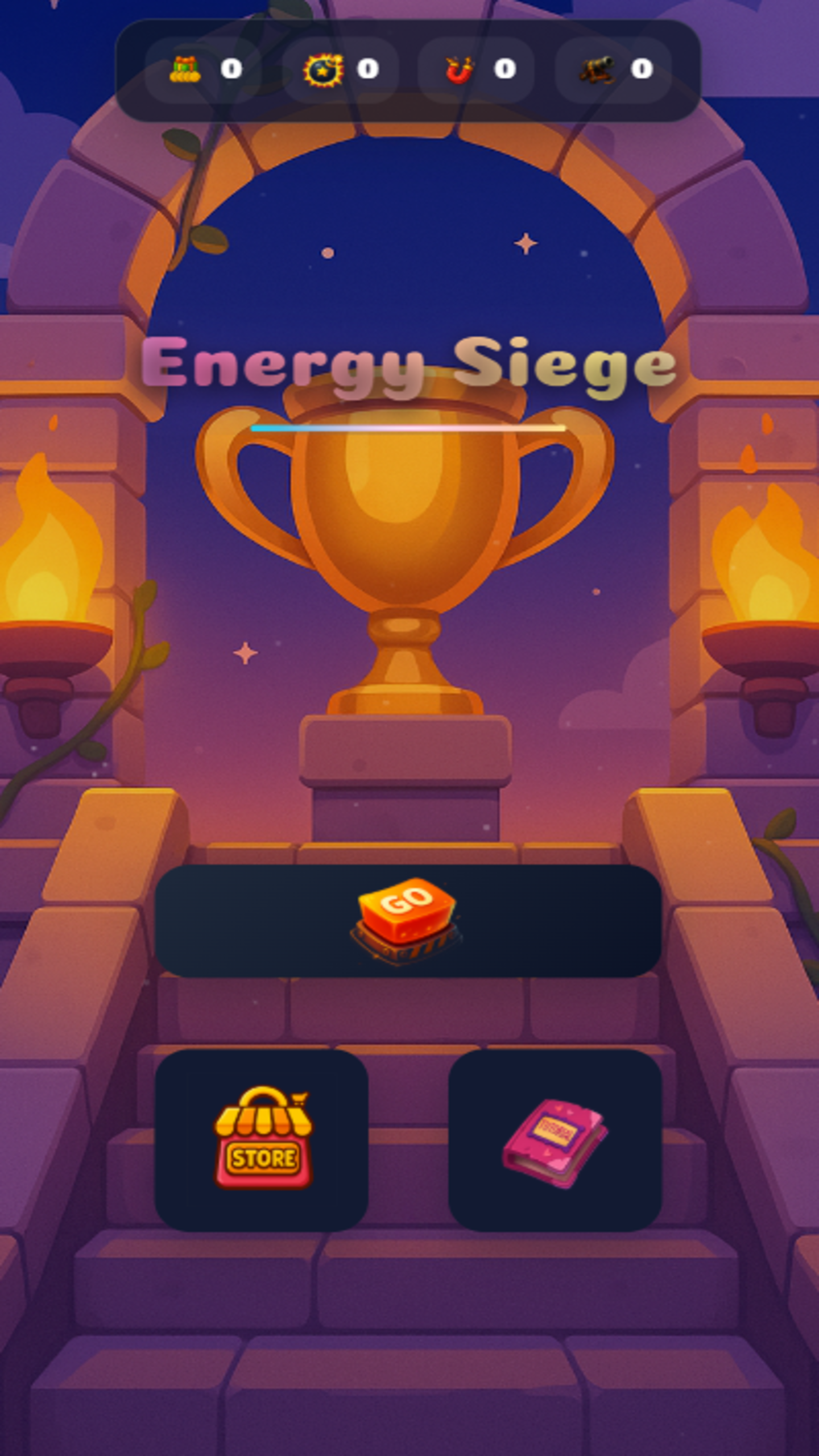Open the tutorial book
819x1456 pixels.
(555, 1140)
